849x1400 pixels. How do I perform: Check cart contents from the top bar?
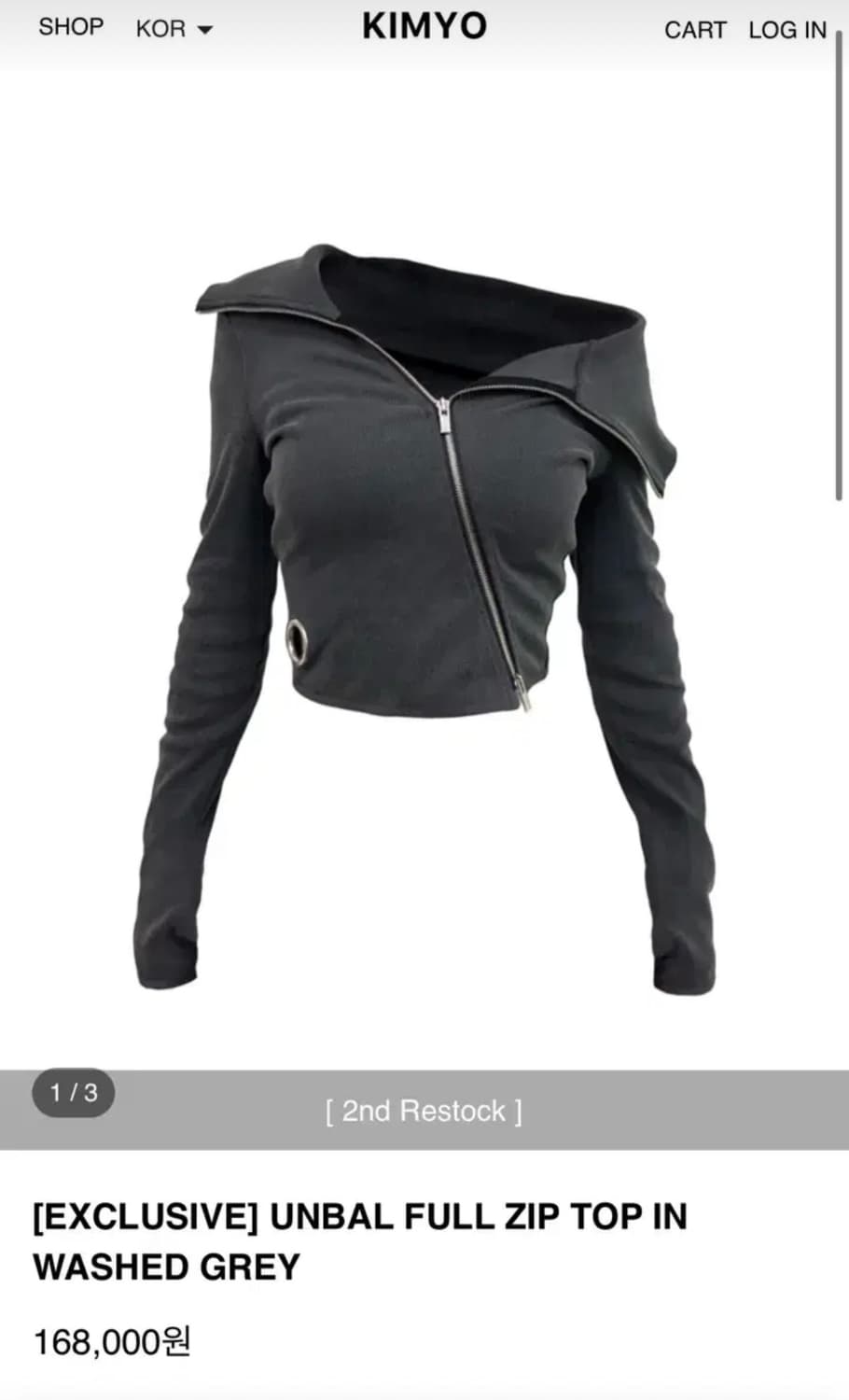(695, 29)
